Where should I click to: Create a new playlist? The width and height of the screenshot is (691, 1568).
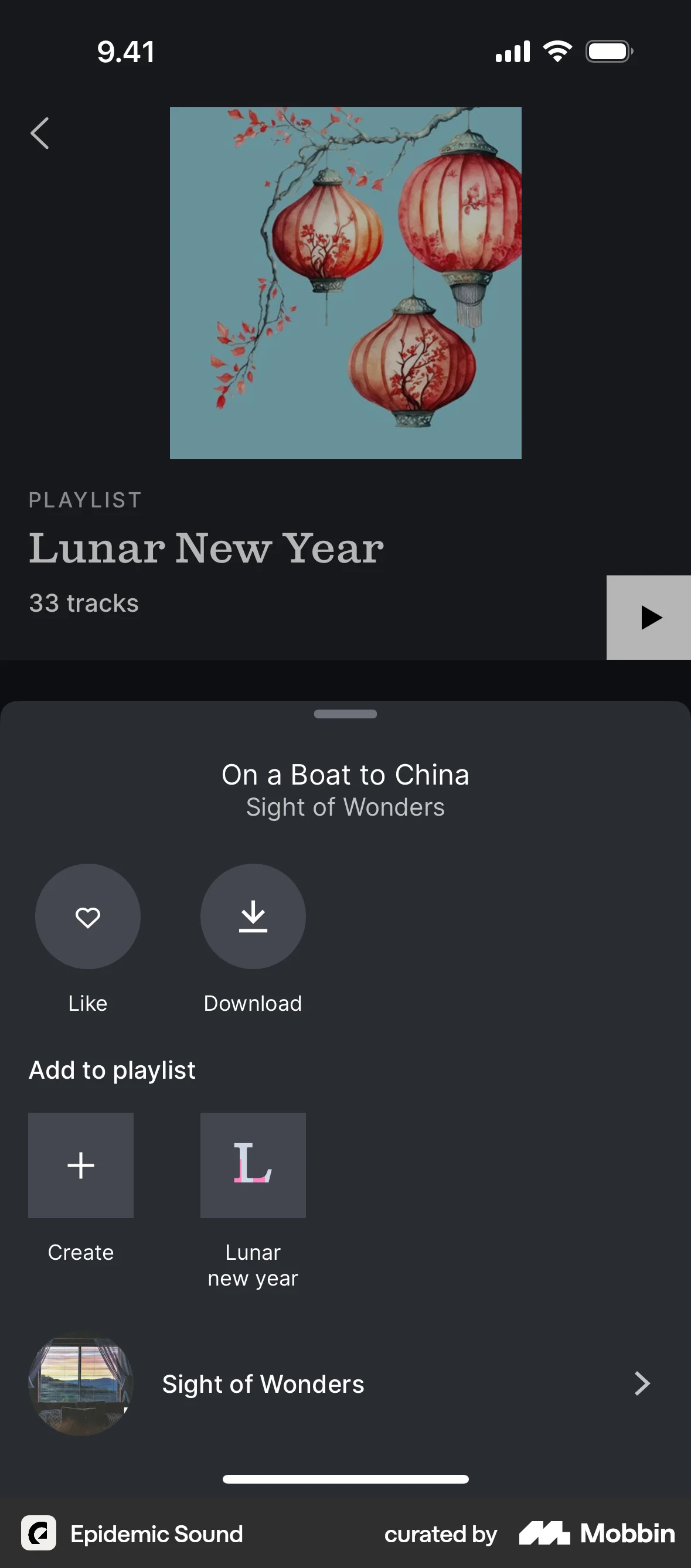[81, 1165]
